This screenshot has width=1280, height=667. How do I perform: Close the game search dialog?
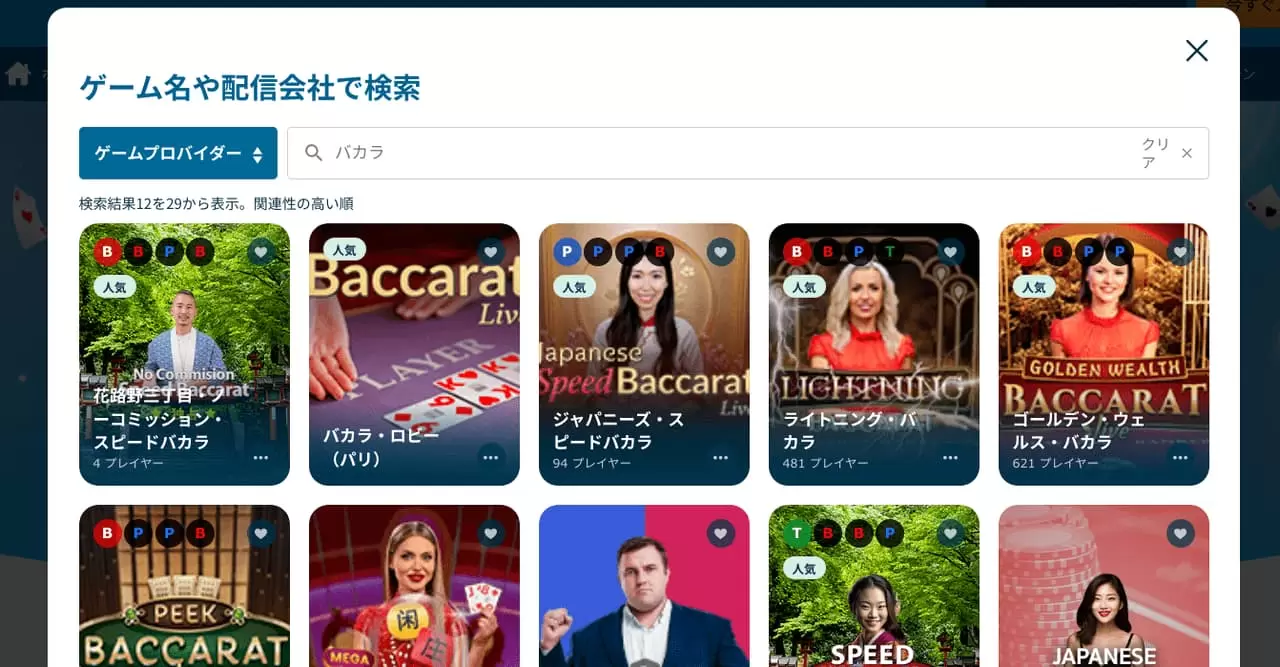coord(1196,51)
